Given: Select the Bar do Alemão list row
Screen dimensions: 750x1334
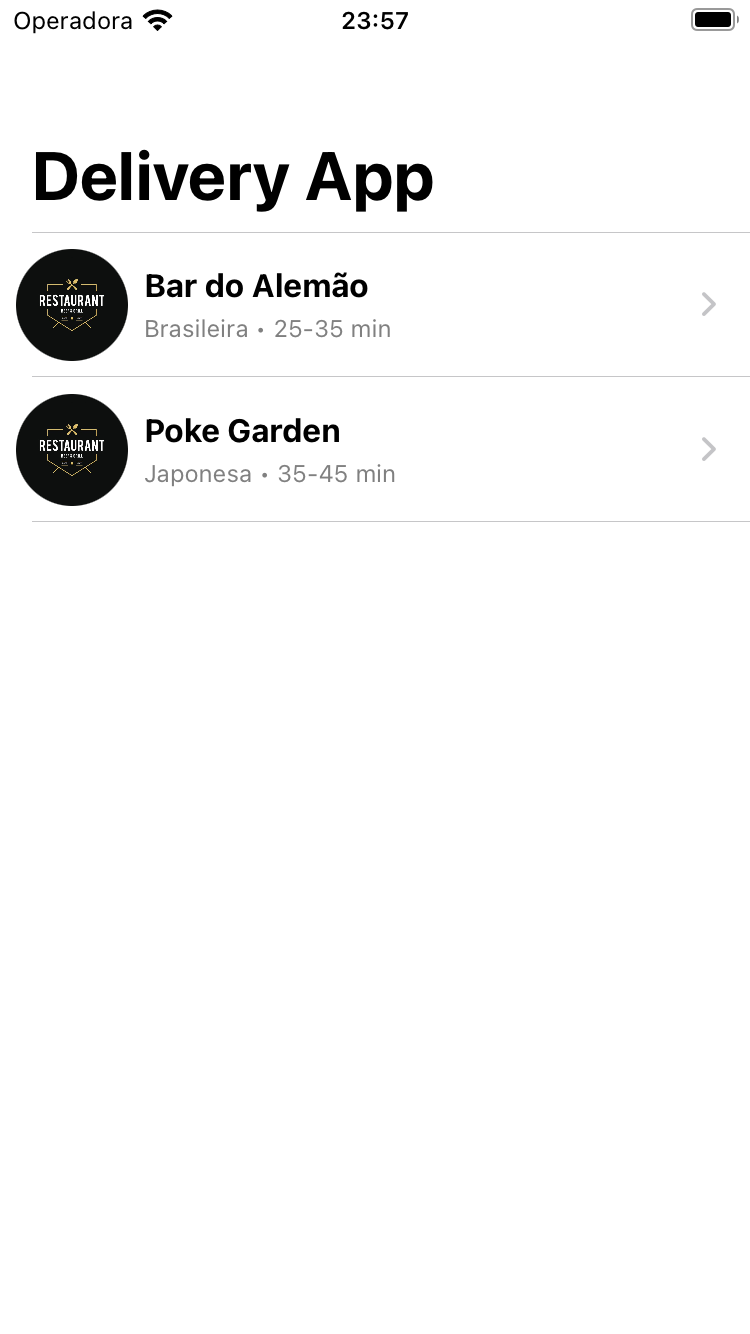Looking at the screenshot, I should pos(375,304).
